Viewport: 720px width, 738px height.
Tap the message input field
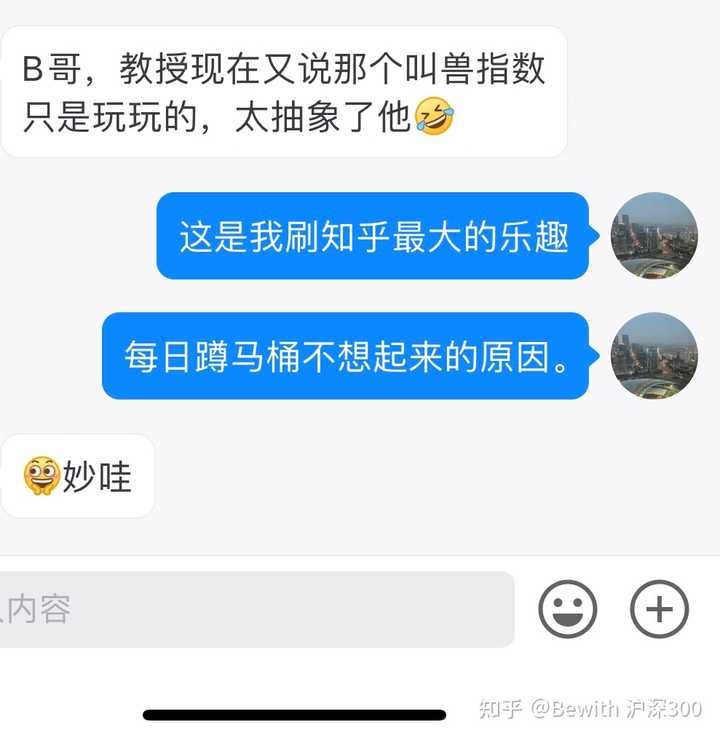coord(255,609)
